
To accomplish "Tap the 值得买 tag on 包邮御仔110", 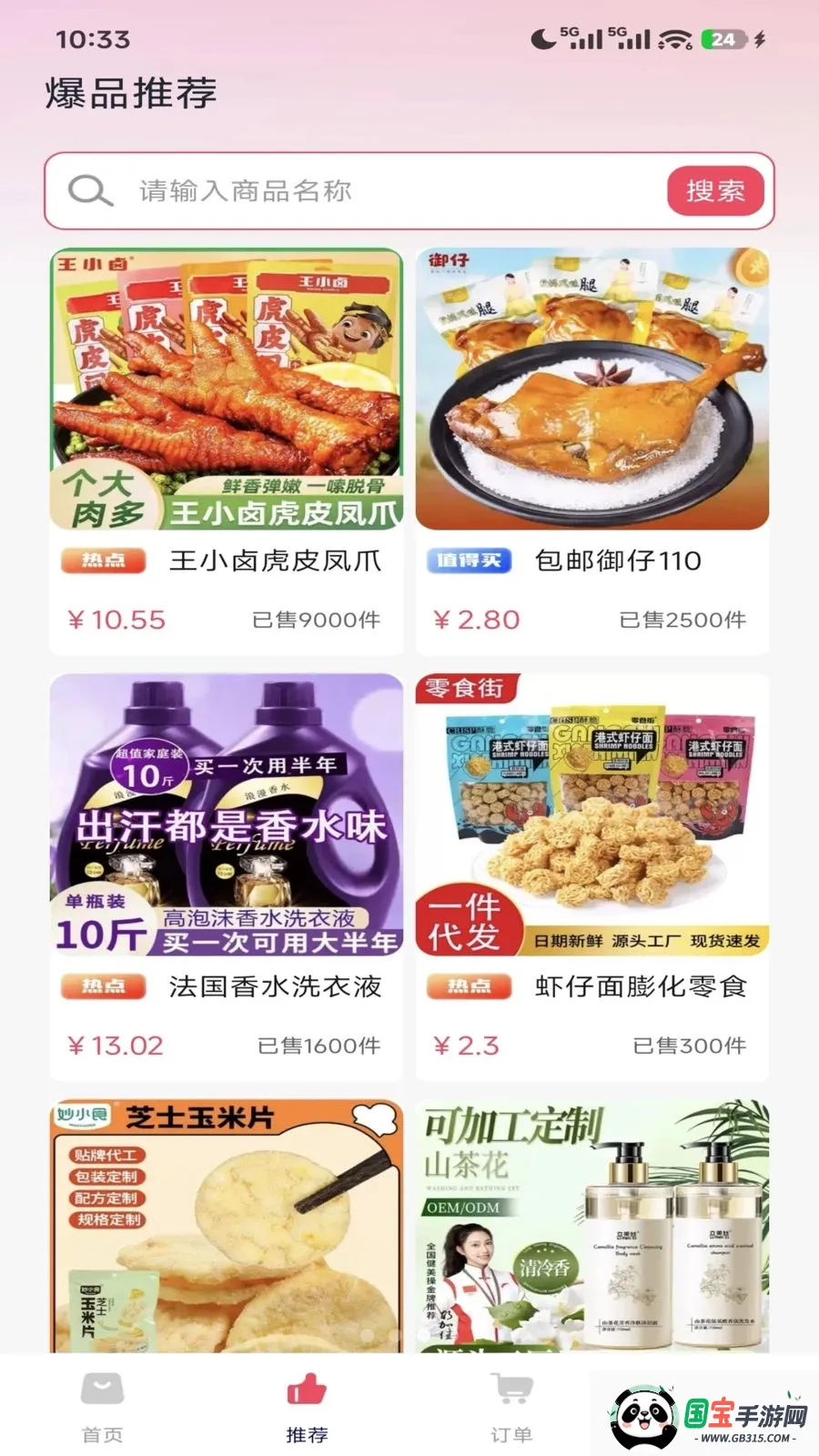I will (471, 561).
